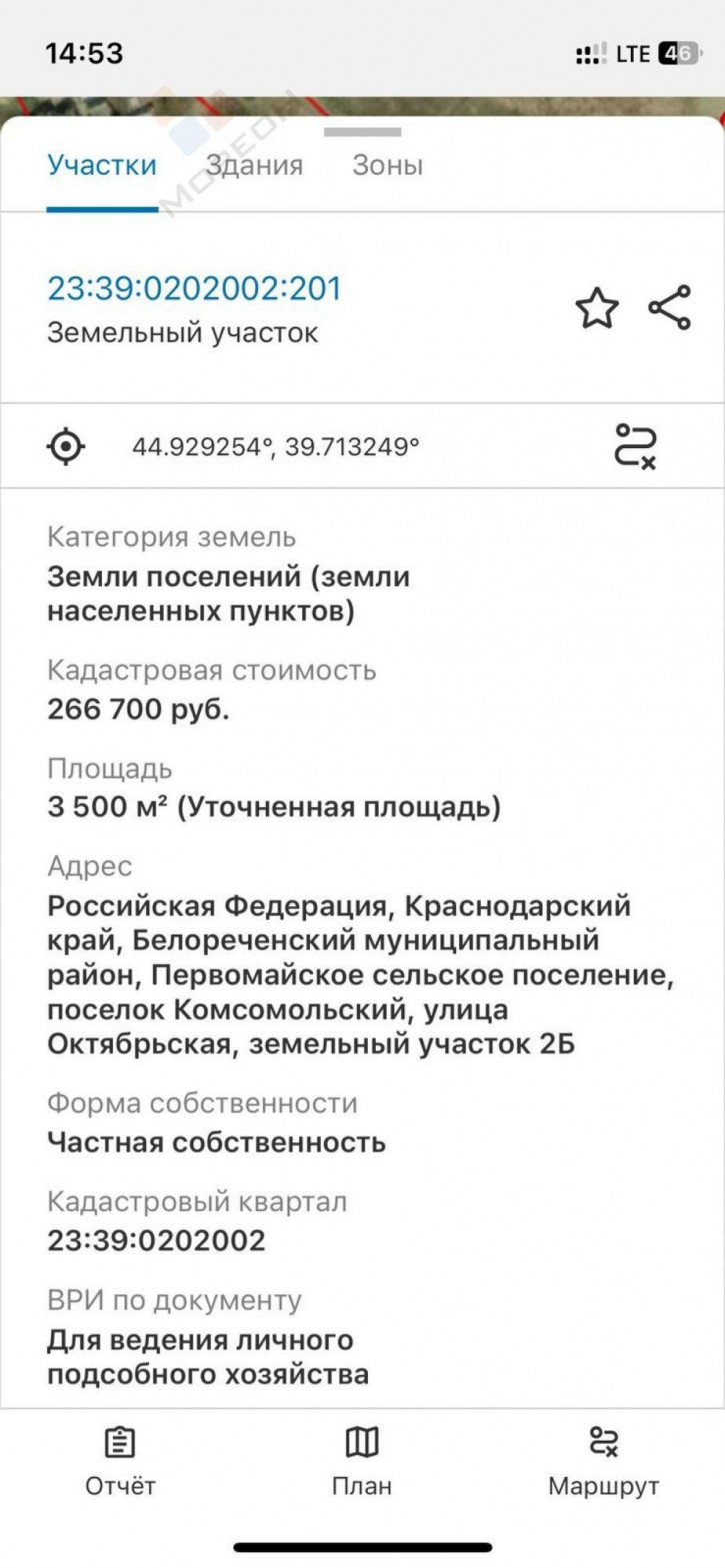Select the Участки tab
The width and height of the screenshot is (725, 1568).
tap(102, 166)
